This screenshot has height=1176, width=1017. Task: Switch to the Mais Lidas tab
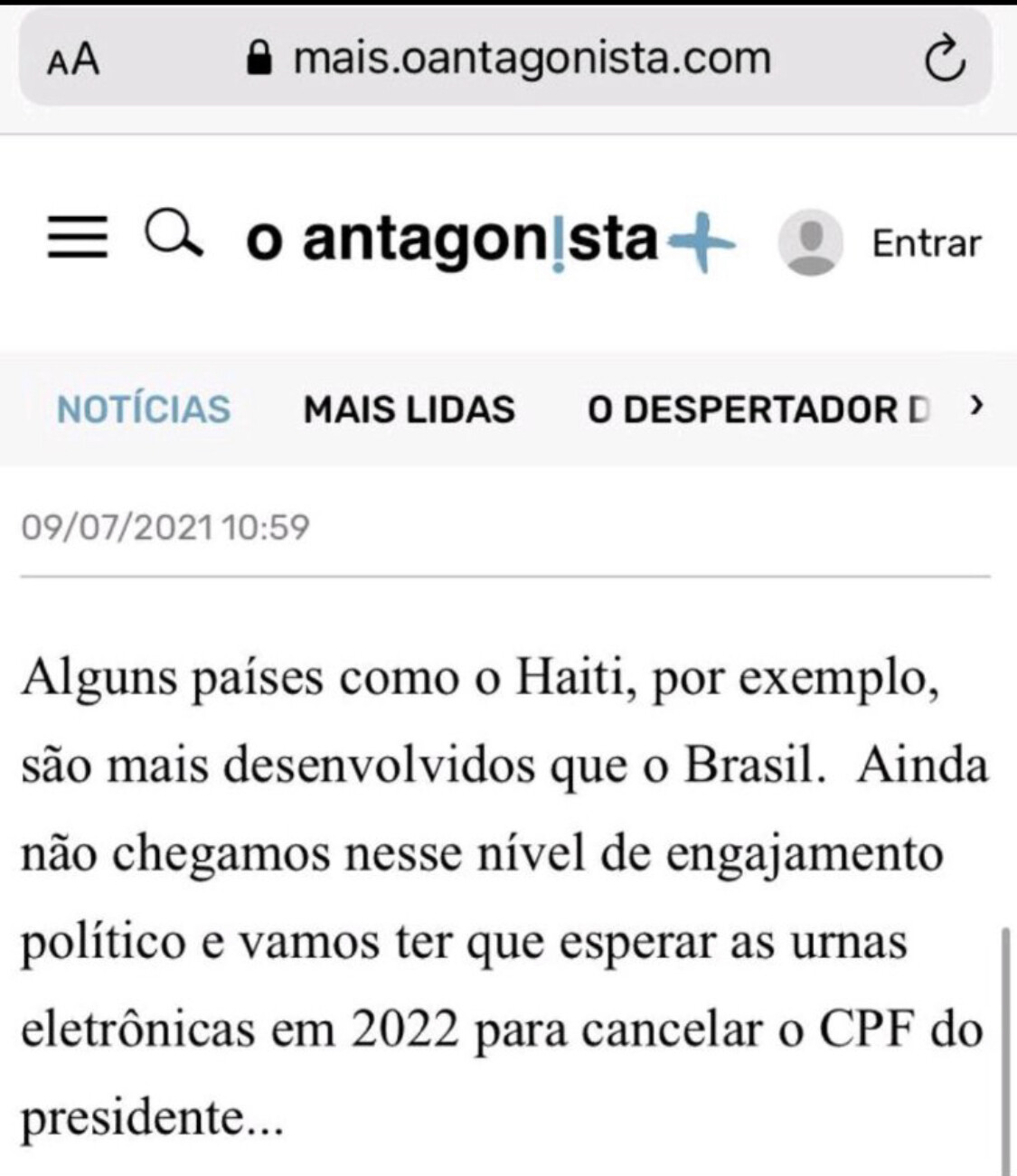pos(409,409)
